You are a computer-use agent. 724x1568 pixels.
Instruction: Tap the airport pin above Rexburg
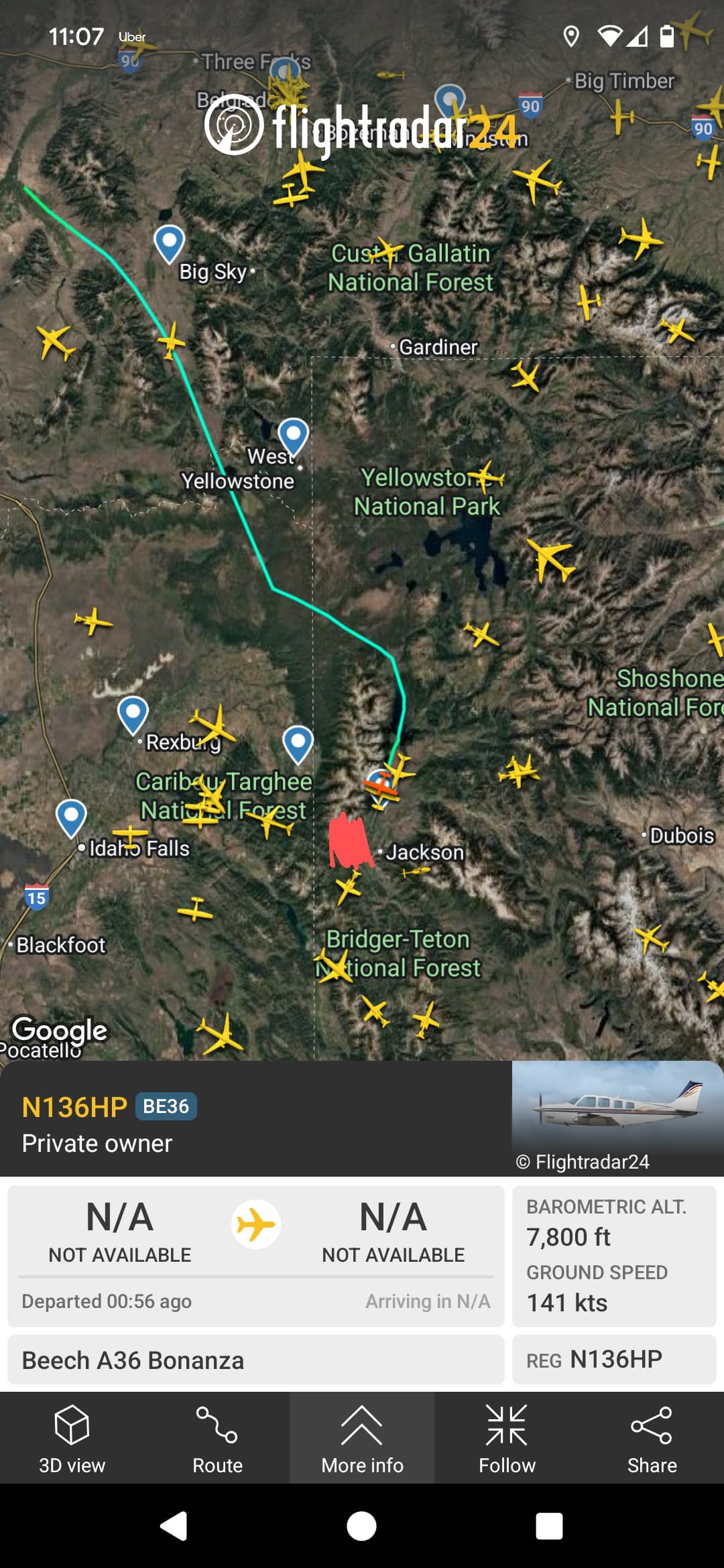pyautogui.click(x=133, y=713)
